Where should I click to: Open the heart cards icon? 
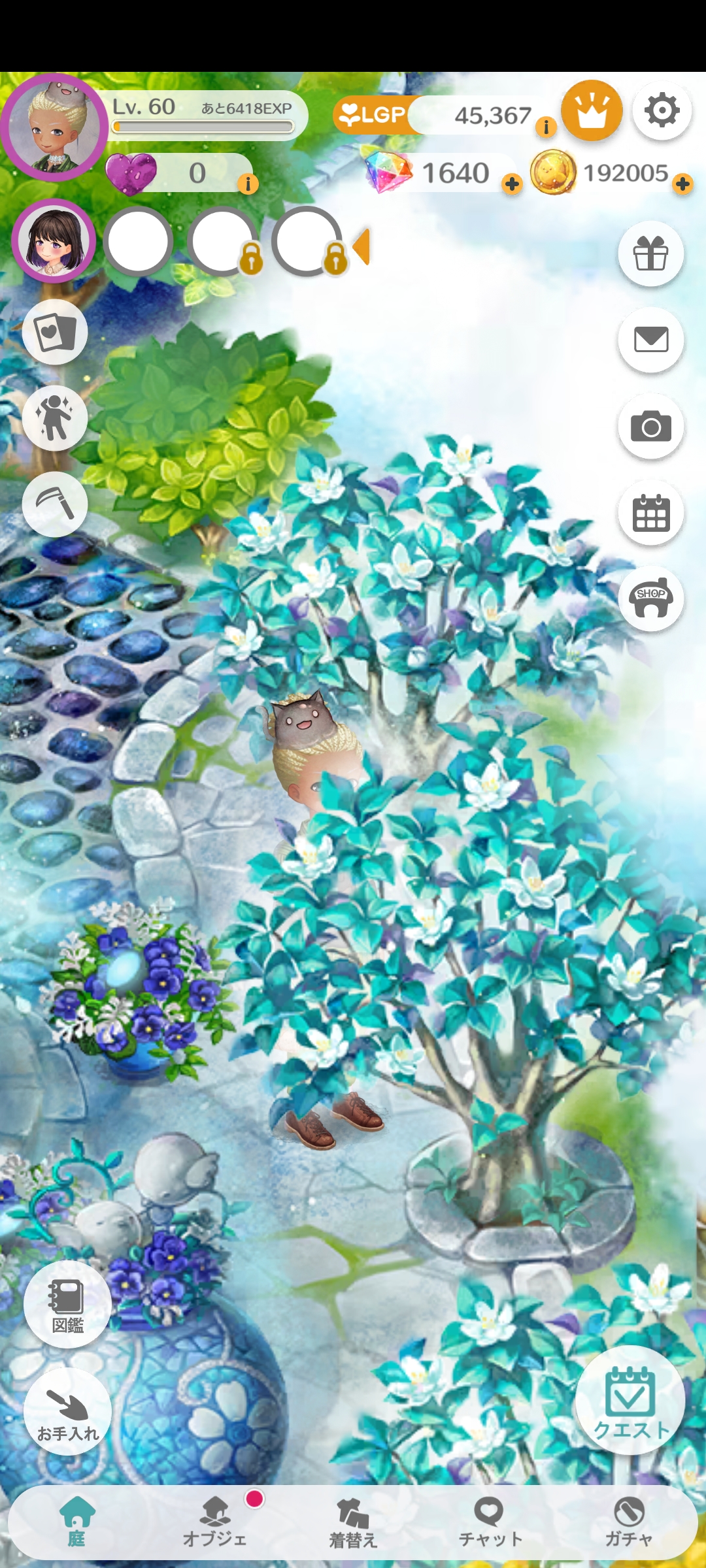coord(55,332)
